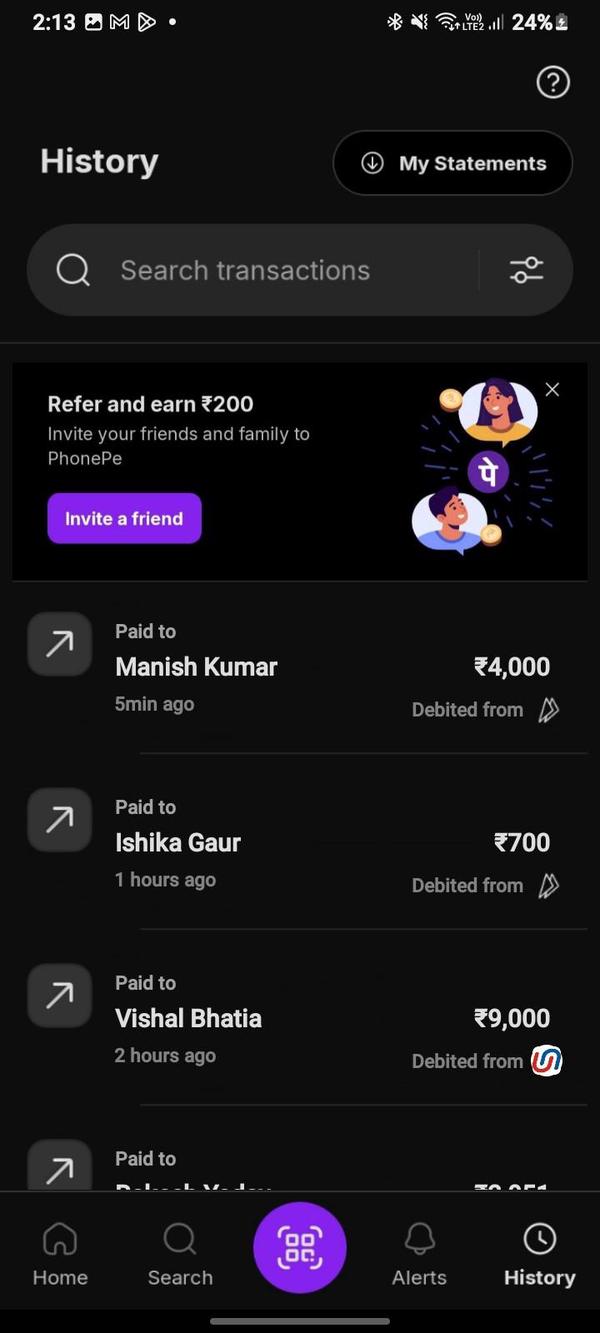This screenshot has height=1333, width=600.
Task: View the Ishika Gaur transaction
Action: point(300,843)
